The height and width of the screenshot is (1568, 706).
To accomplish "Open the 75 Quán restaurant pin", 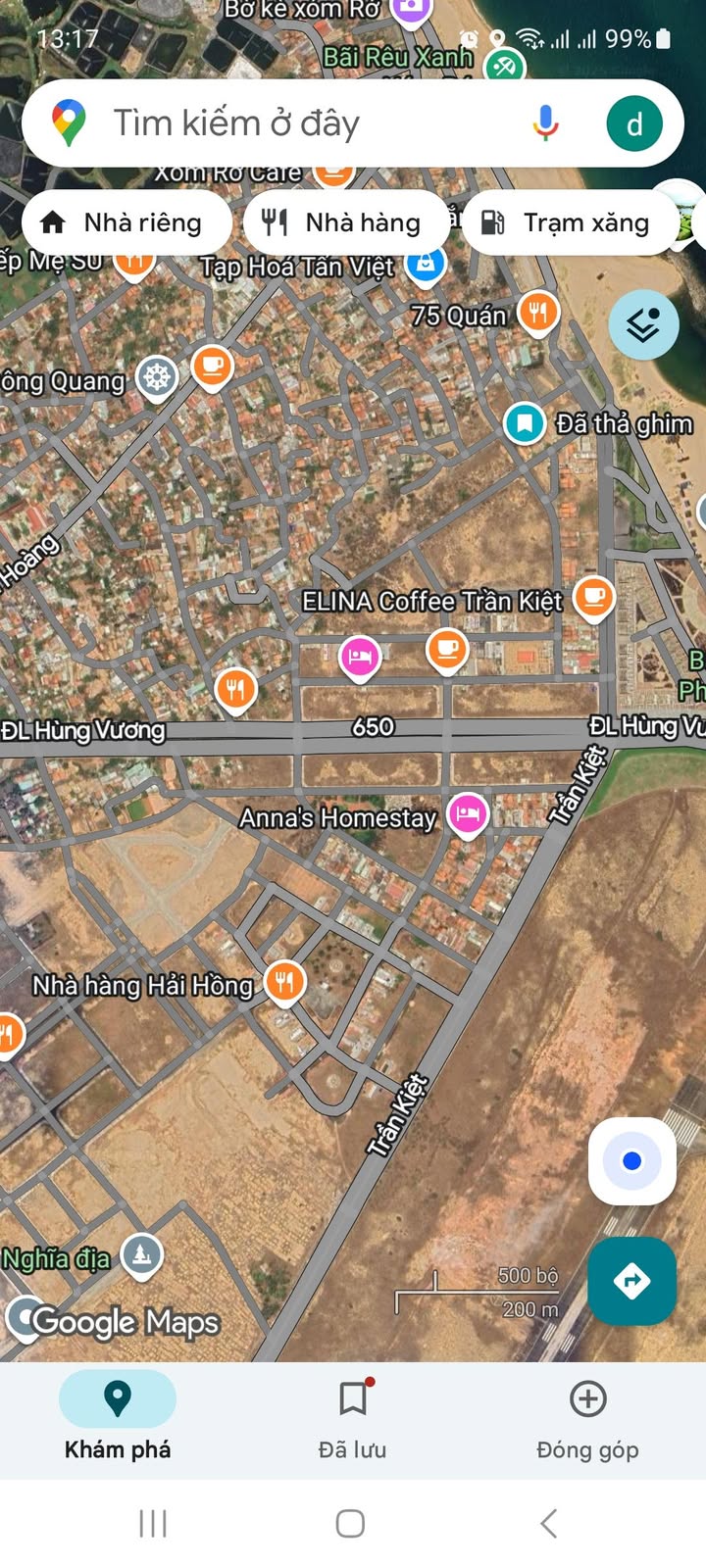I will [537, 313].
